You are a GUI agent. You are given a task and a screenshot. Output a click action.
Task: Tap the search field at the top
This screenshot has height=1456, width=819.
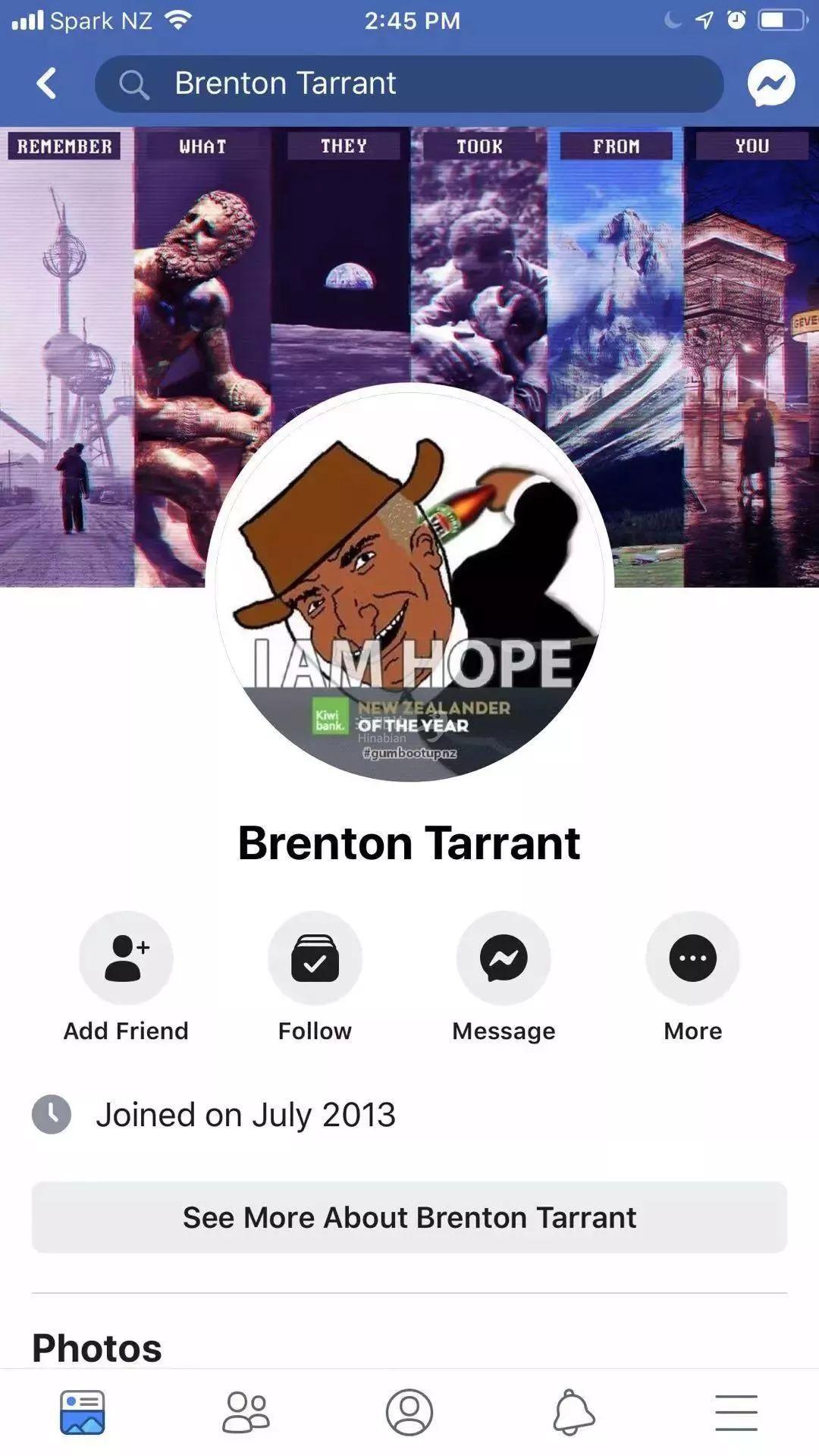point(409,83)
